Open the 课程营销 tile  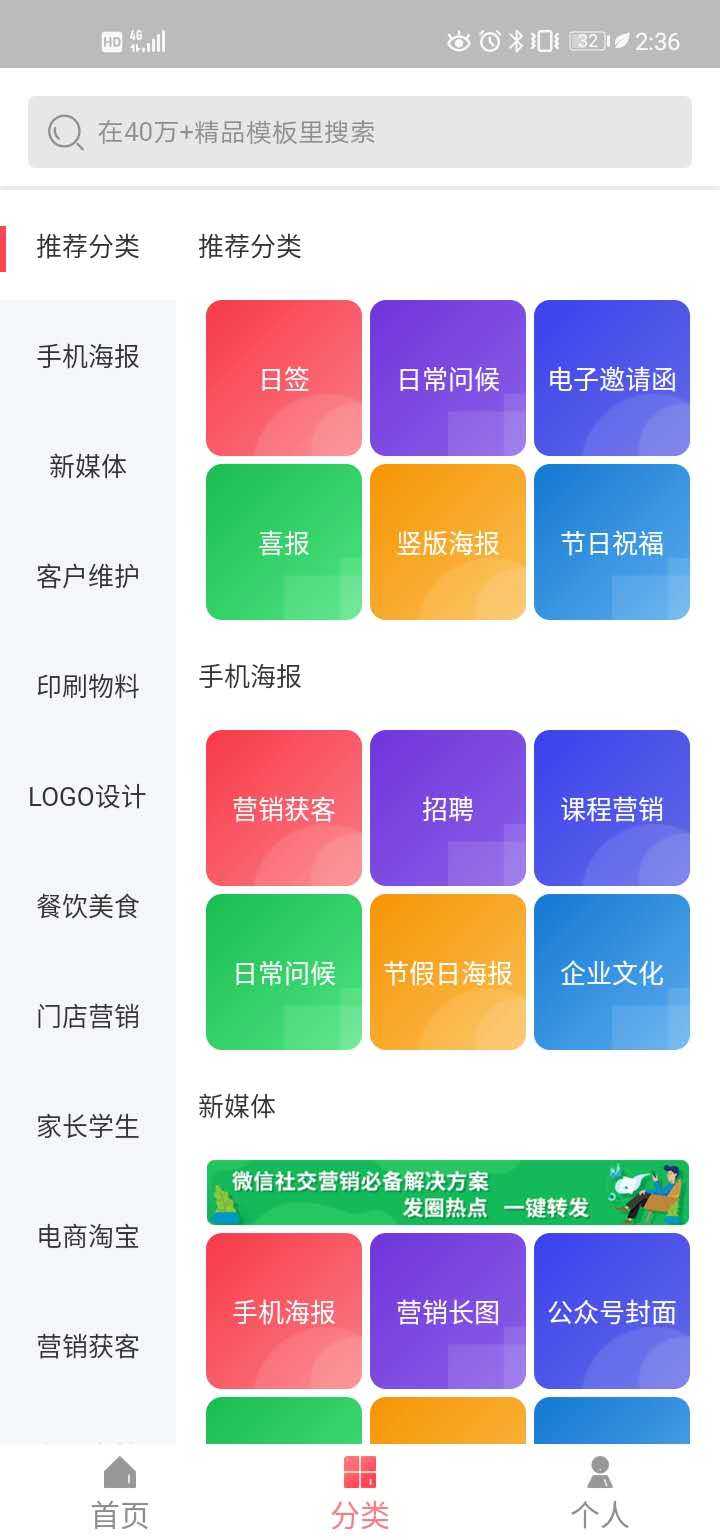click(612, 808)
